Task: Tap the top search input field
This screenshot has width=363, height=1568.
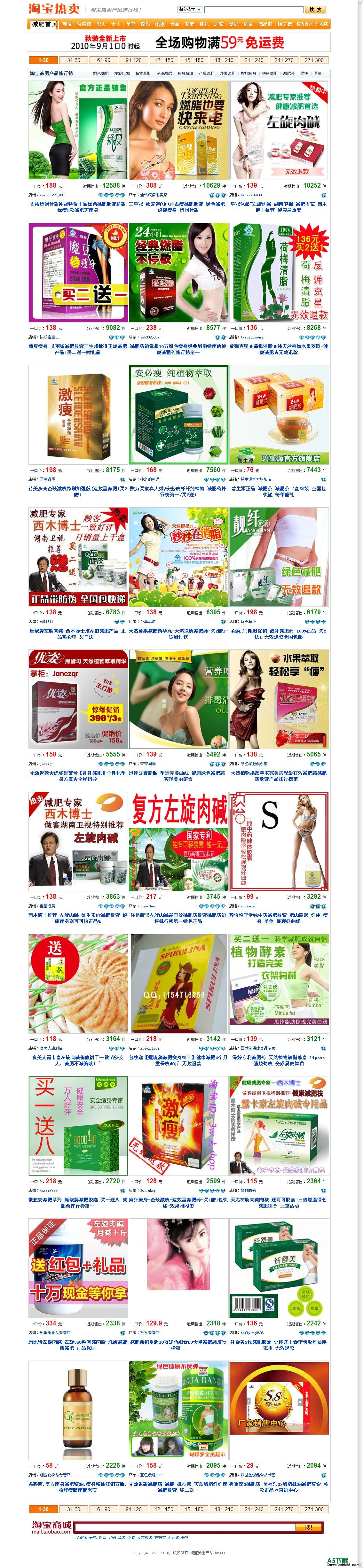Action: [x=253, y=10]
